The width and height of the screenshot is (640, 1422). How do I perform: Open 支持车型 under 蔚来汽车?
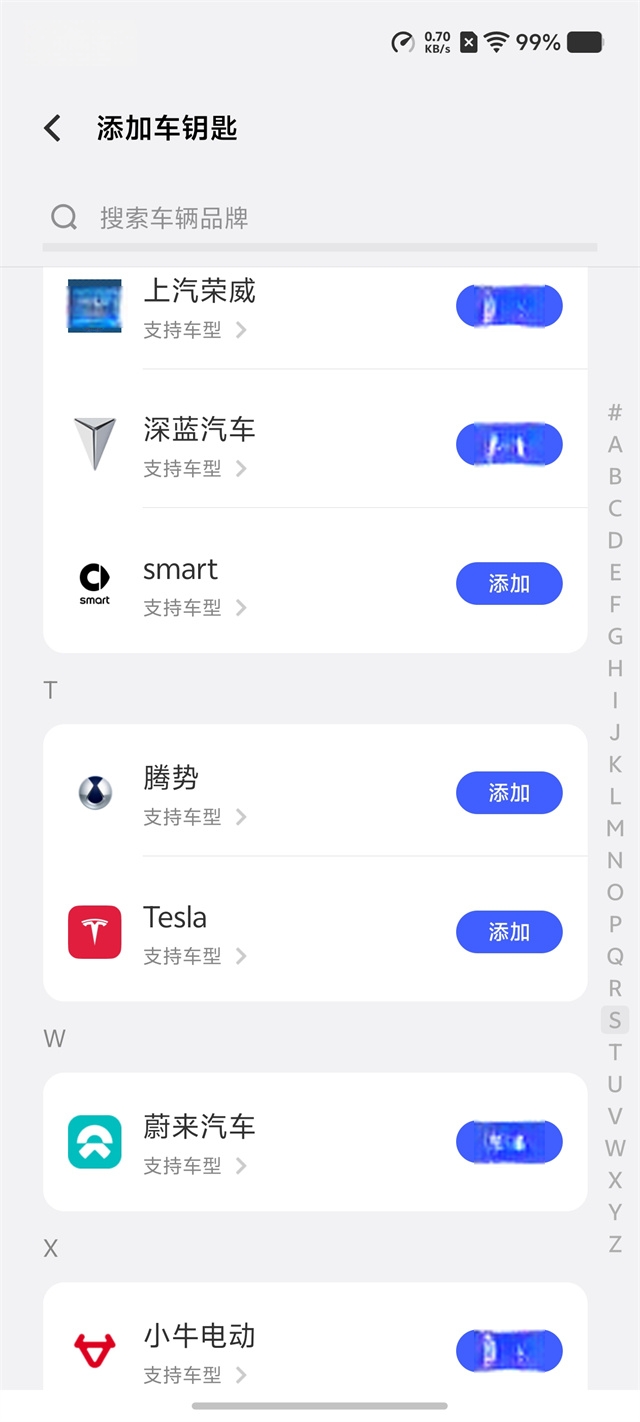pos(195,1166)
